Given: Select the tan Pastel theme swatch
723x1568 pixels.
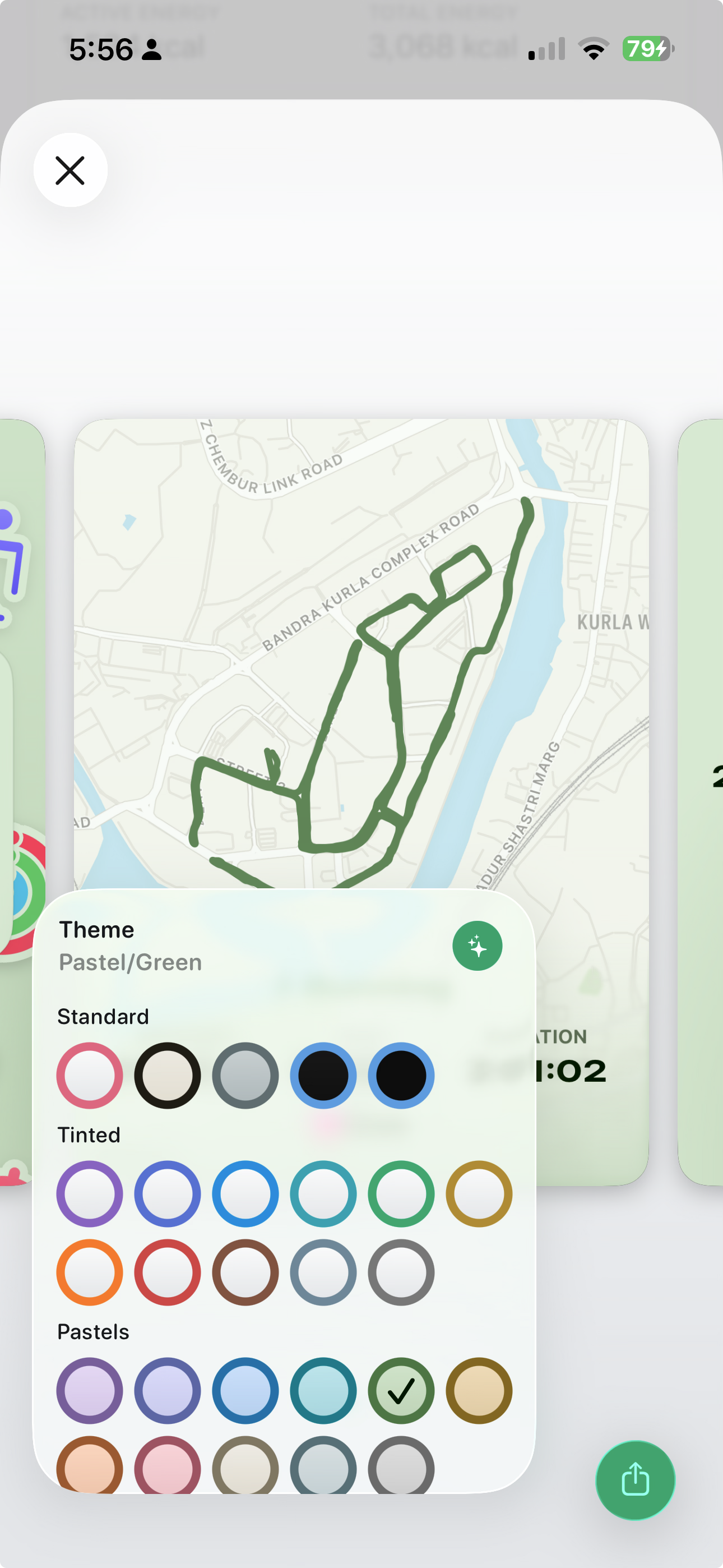Looking at the screenshot, I should pyautogui.click(x=479, y=1390).
